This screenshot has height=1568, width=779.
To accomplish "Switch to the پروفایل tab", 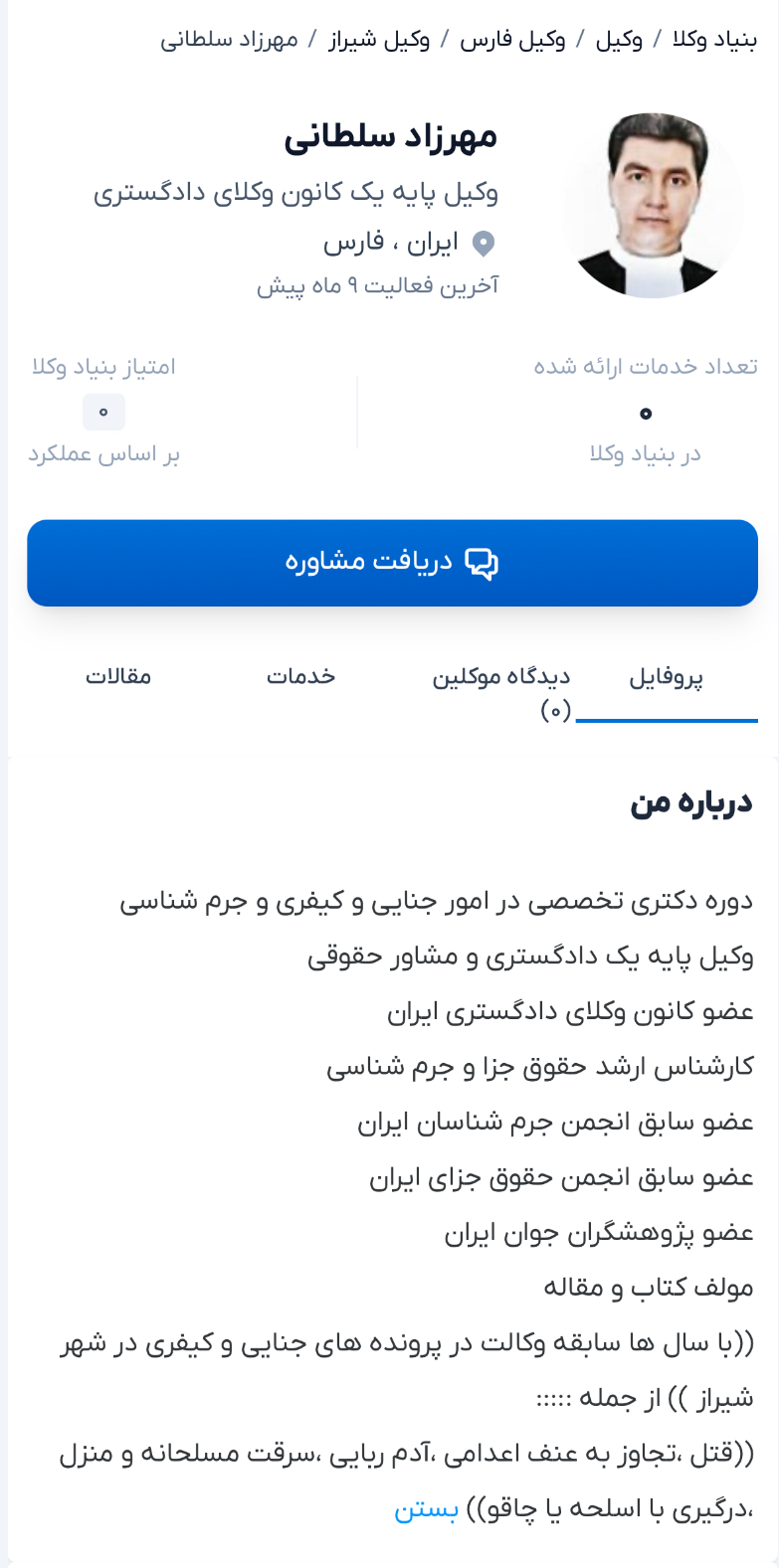I will 667,678.
